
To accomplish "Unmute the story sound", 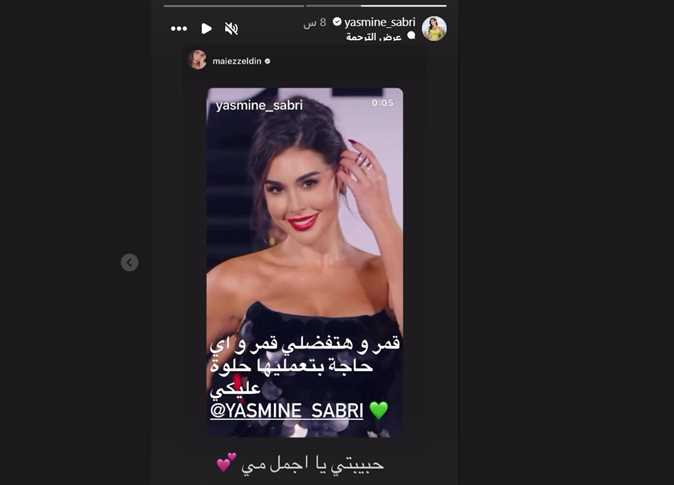I will (x=232, y=28).
